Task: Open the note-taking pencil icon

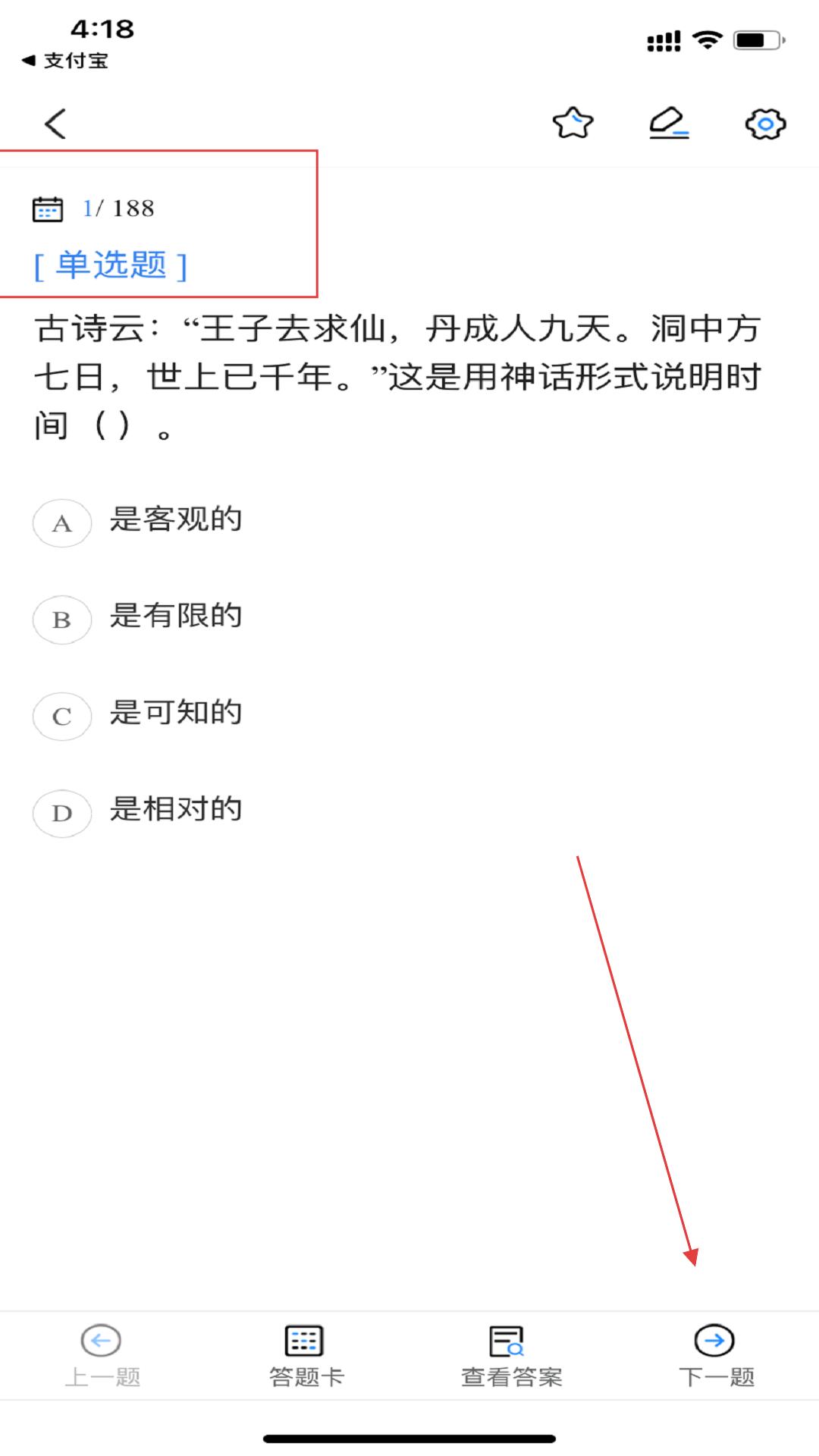Action: click(x=669, y=123)
